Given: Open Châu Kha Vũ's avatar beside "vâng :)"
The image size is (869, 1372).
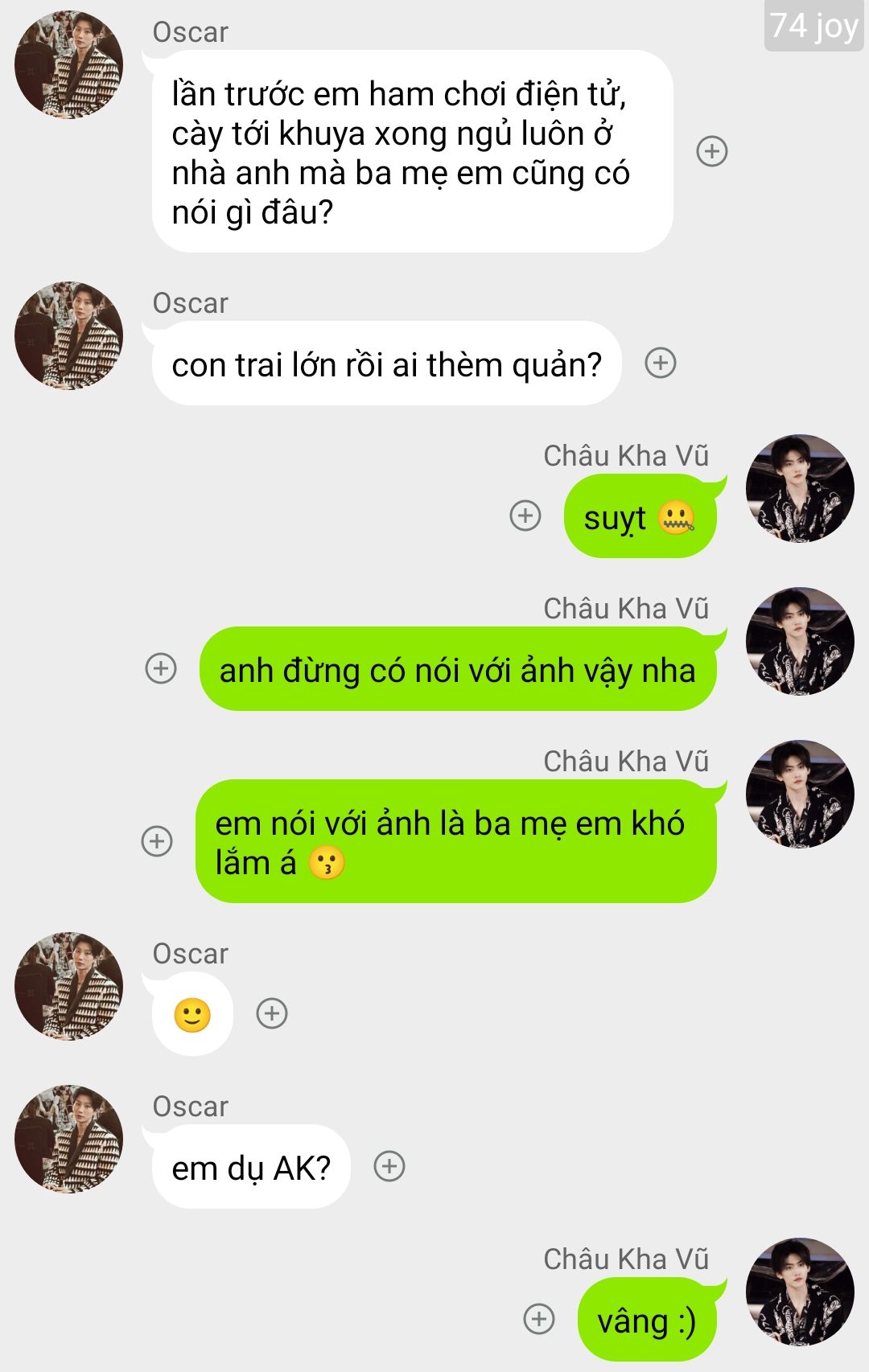Looking at the screenshot, I should pos(800,1292).
